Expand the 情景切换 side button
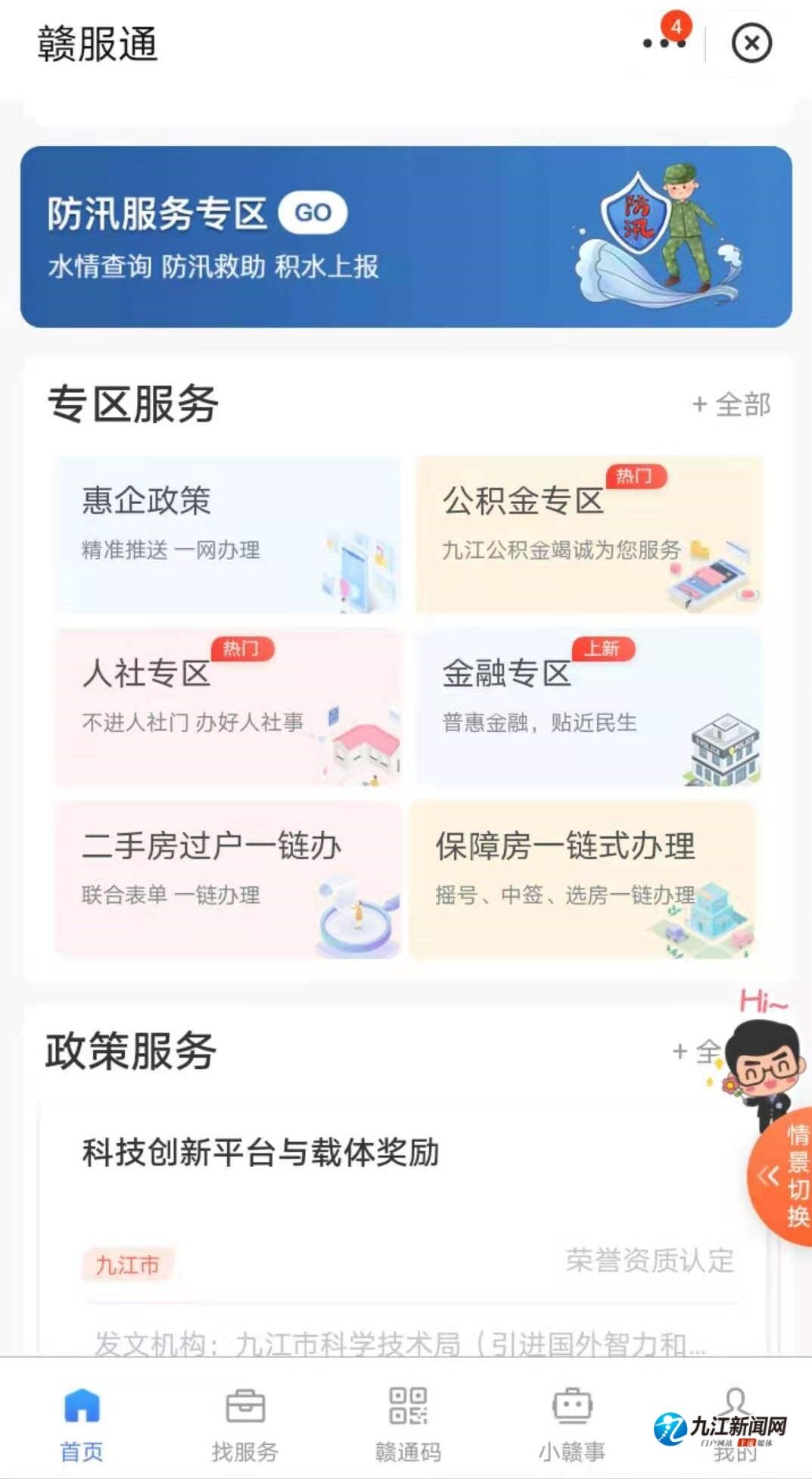Screen dimensions: 812x1479 coord(783,1175)
